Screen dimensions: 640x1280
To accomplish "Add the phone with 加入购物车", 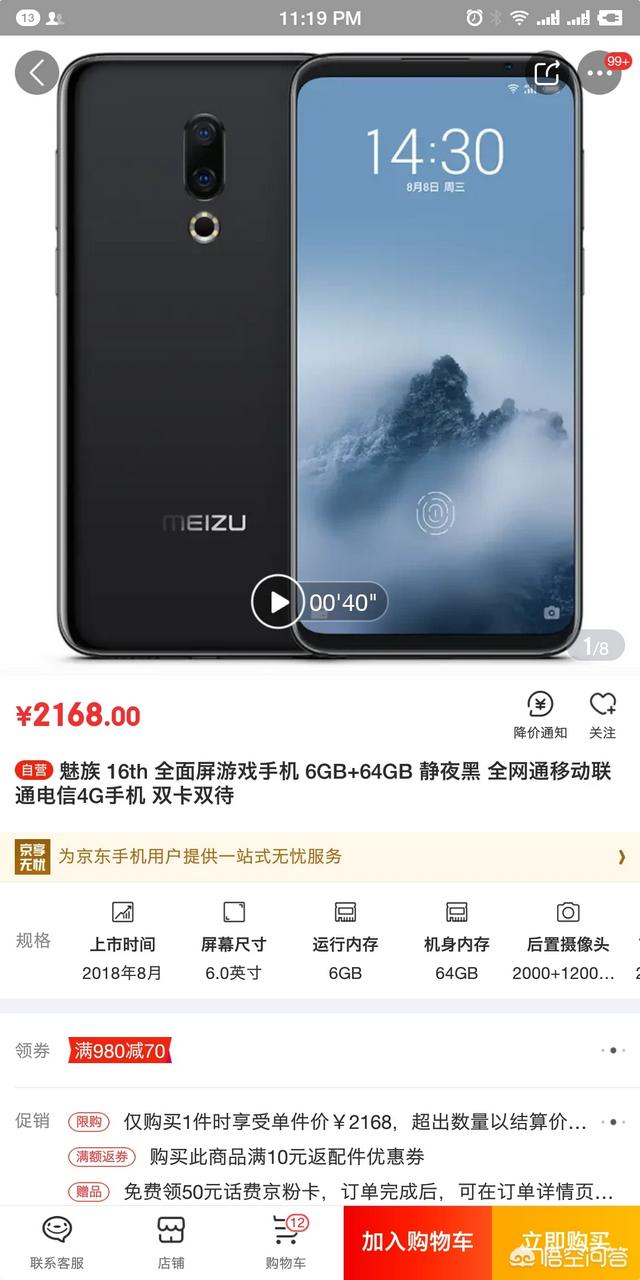I will tap(417, 1242).
